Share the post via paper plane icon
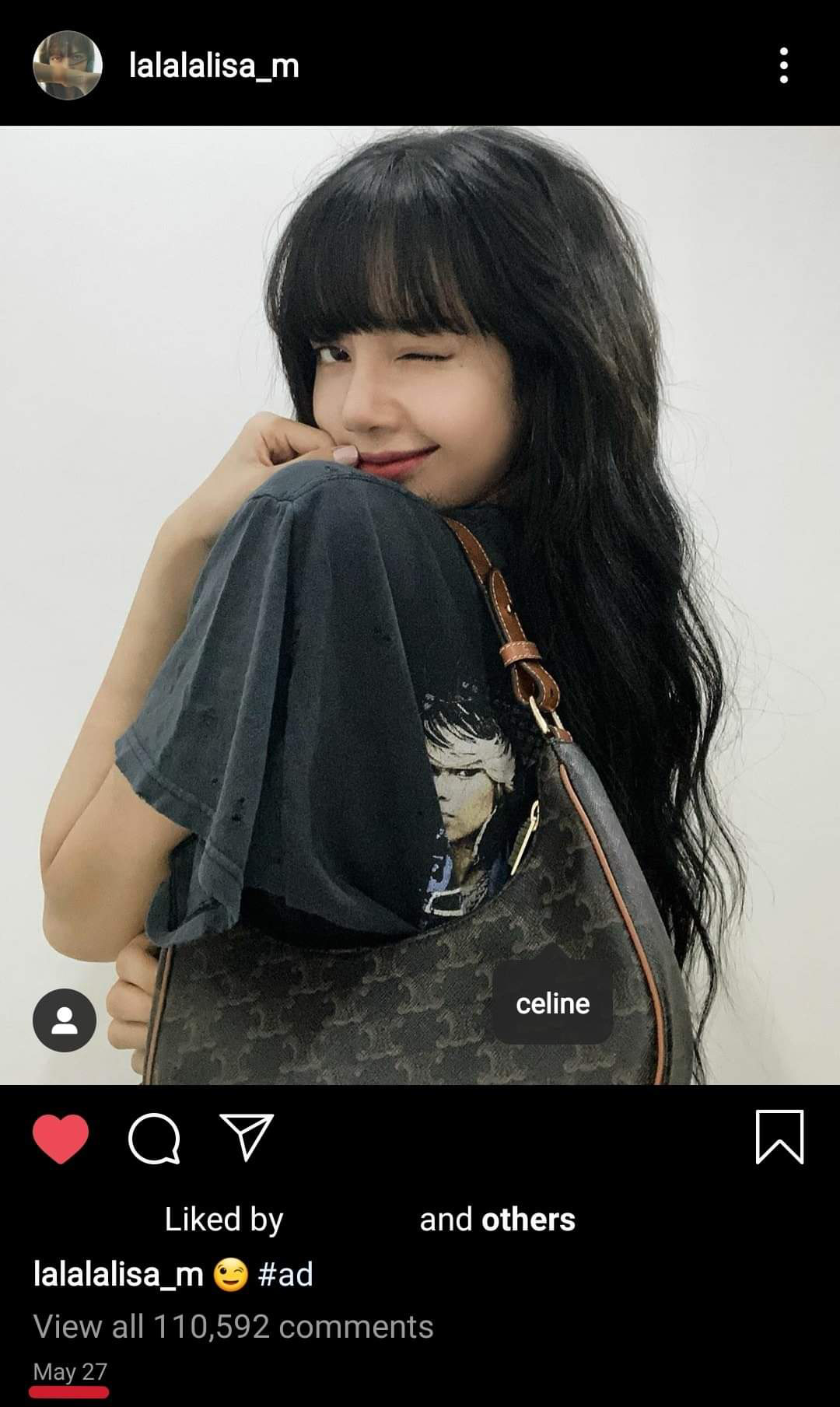Viewport: 840px width, 1407px height. (x=247, y=1137)
